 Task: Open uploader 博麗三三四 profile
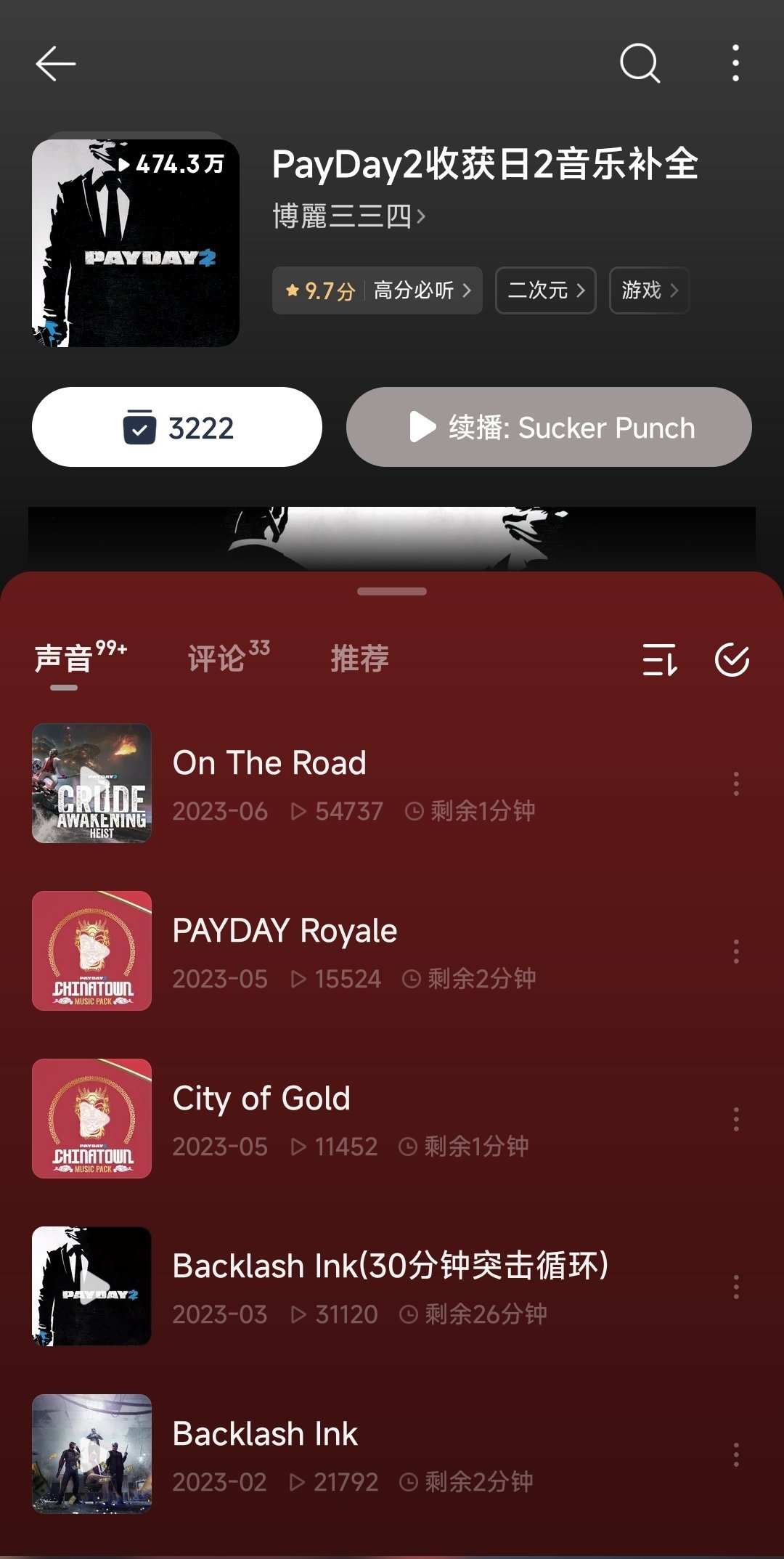pos(348,216)
